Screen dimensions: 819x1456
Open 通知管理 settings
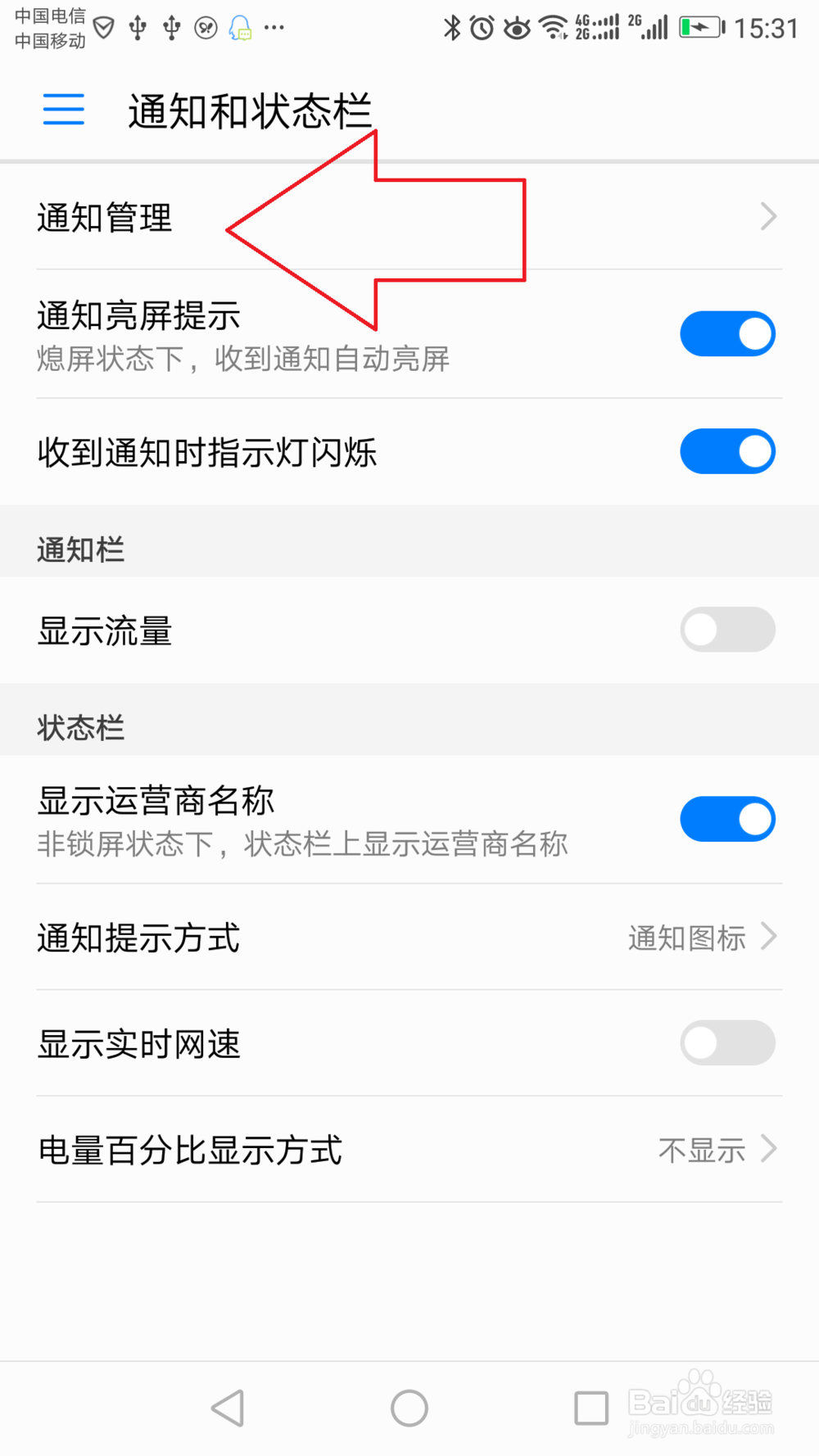click(x=105, y=218)
